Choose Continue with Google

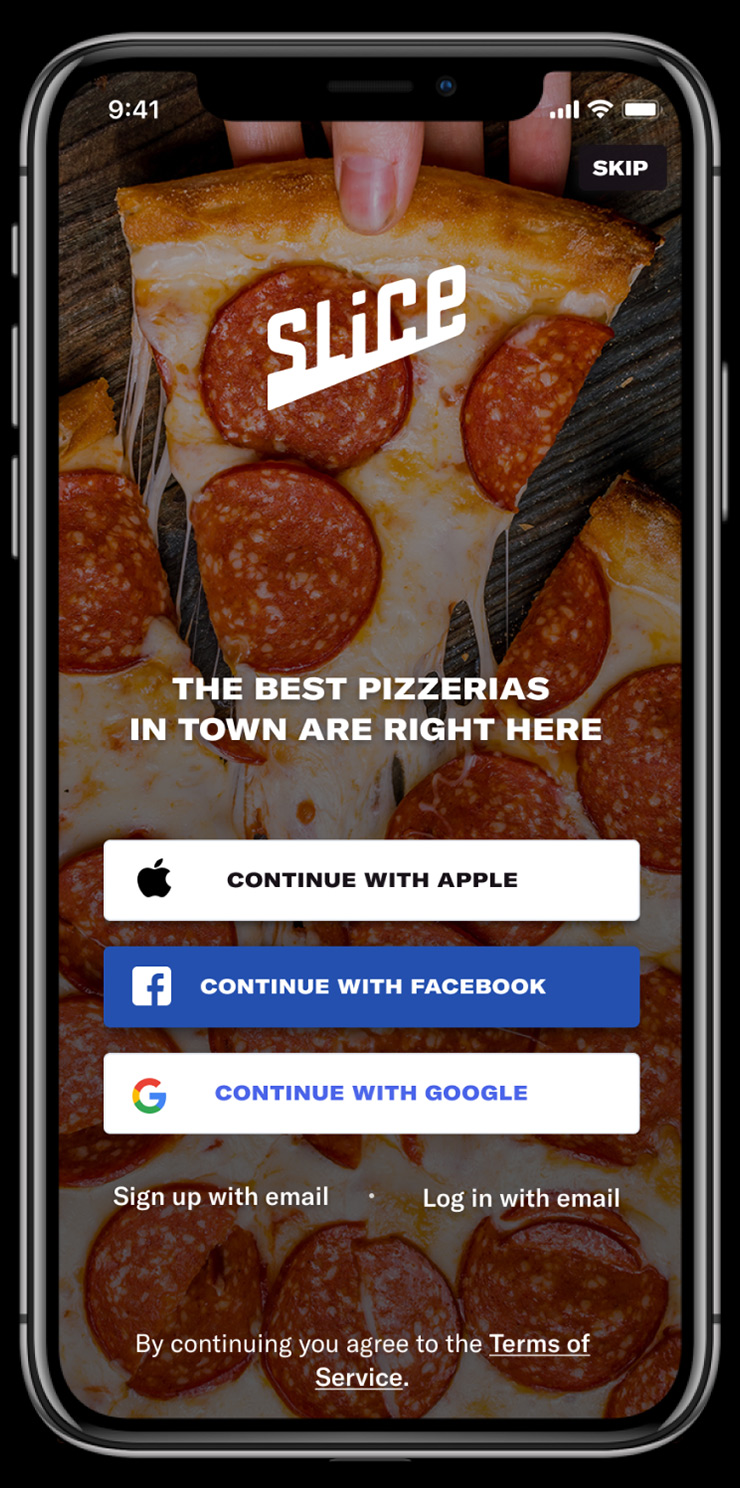(371, 1093)
